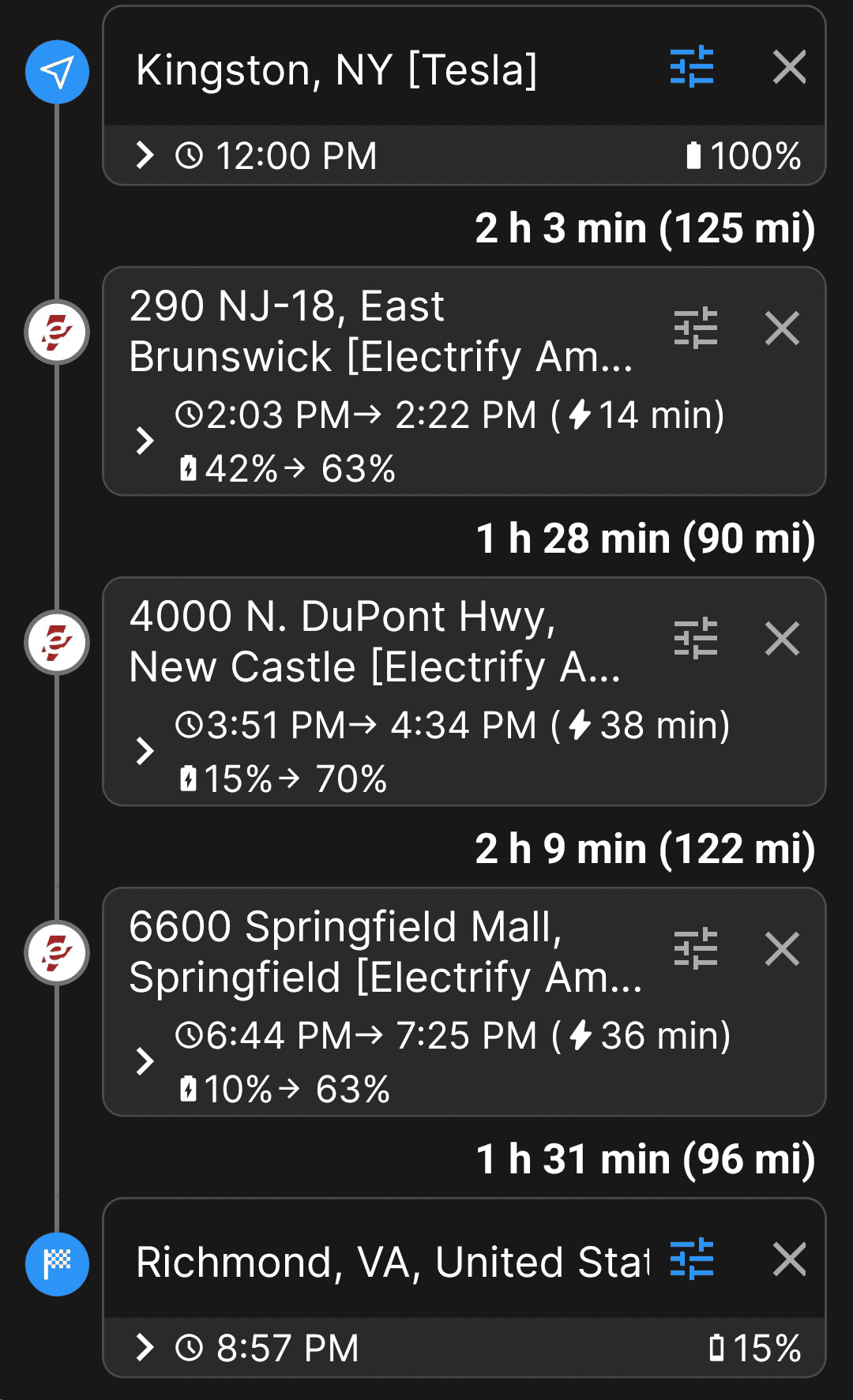Image resolution: width=853 pixels, height=1400 pixels.
Task: Open the 290 NJ-18, East Brunswick stop
Action: [x=381, y=332]
